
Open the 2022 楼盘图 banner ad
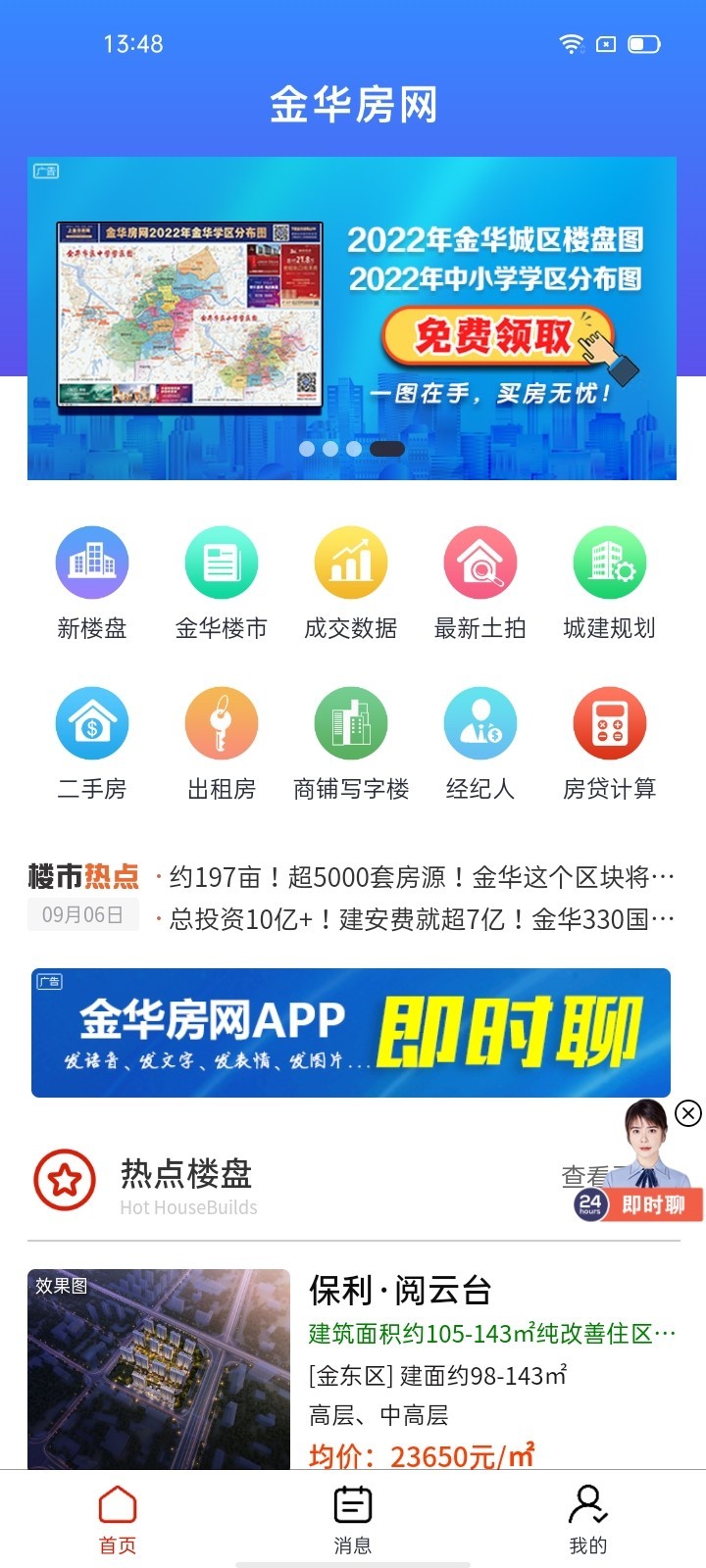(352, 318)
